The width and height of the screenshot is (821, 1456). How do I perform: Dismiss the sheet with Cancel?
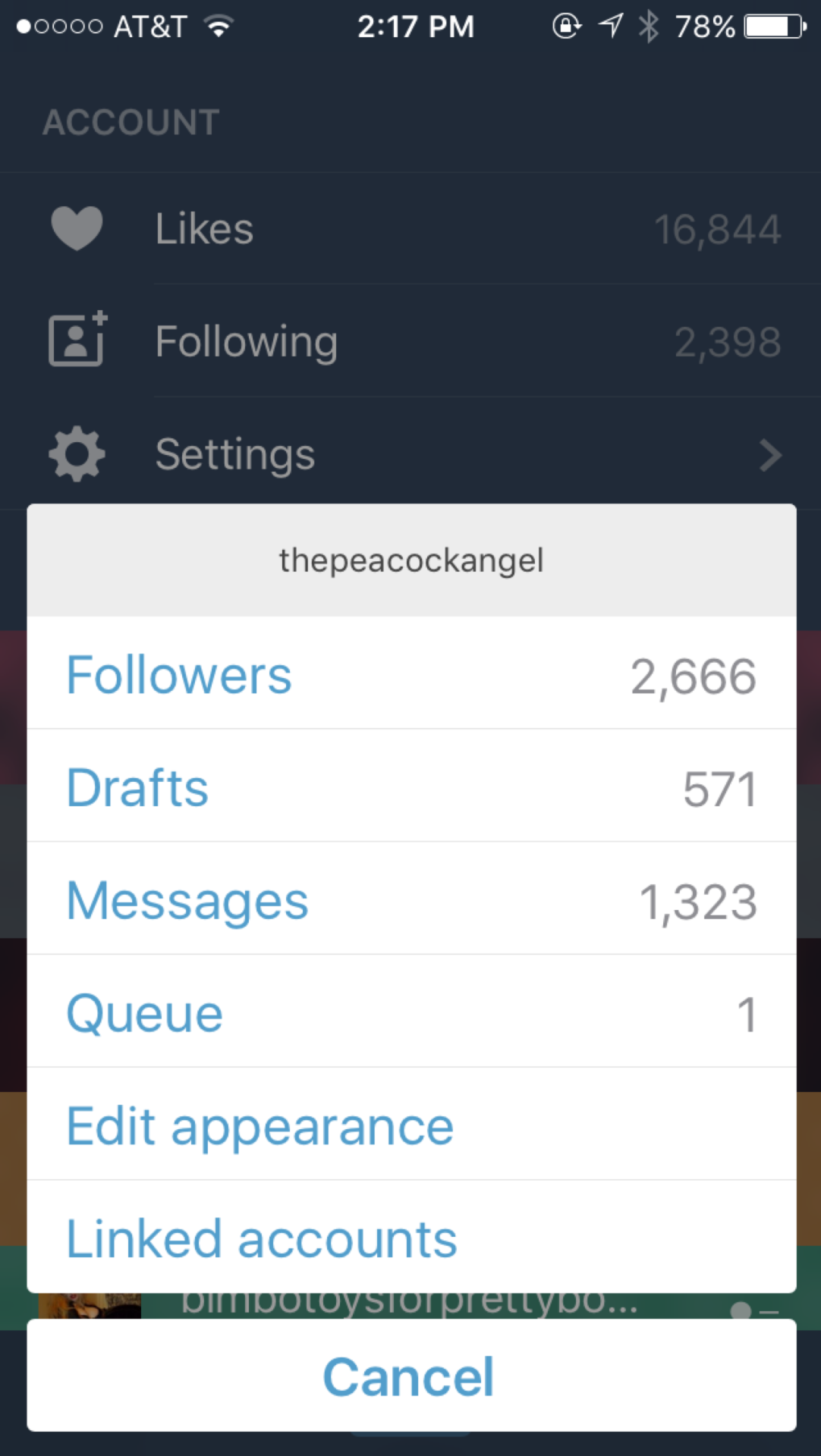410,1376
